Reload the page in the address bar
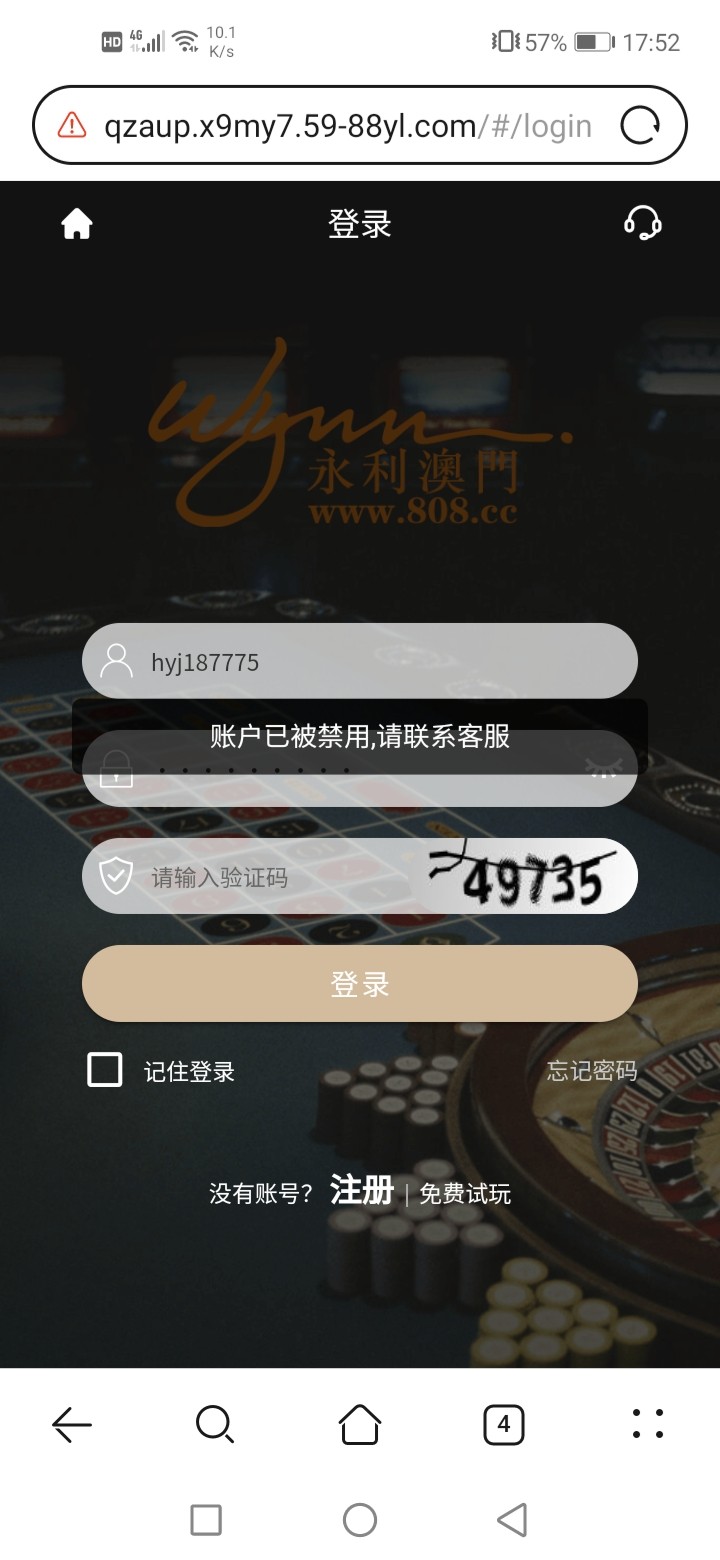The image size is (720, 1560). (640, 126)
